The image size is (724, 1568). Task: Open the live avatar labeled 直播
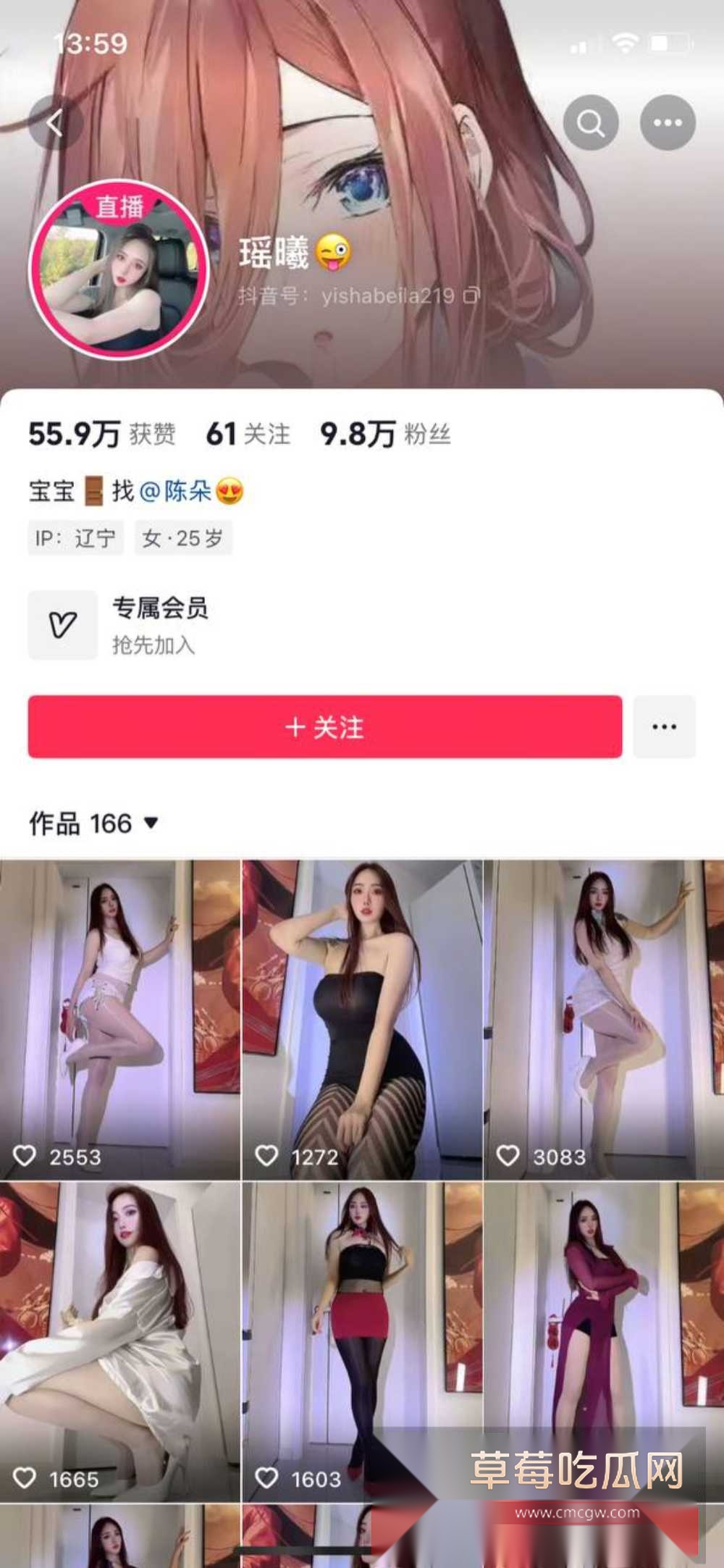[x=119, y=271]
